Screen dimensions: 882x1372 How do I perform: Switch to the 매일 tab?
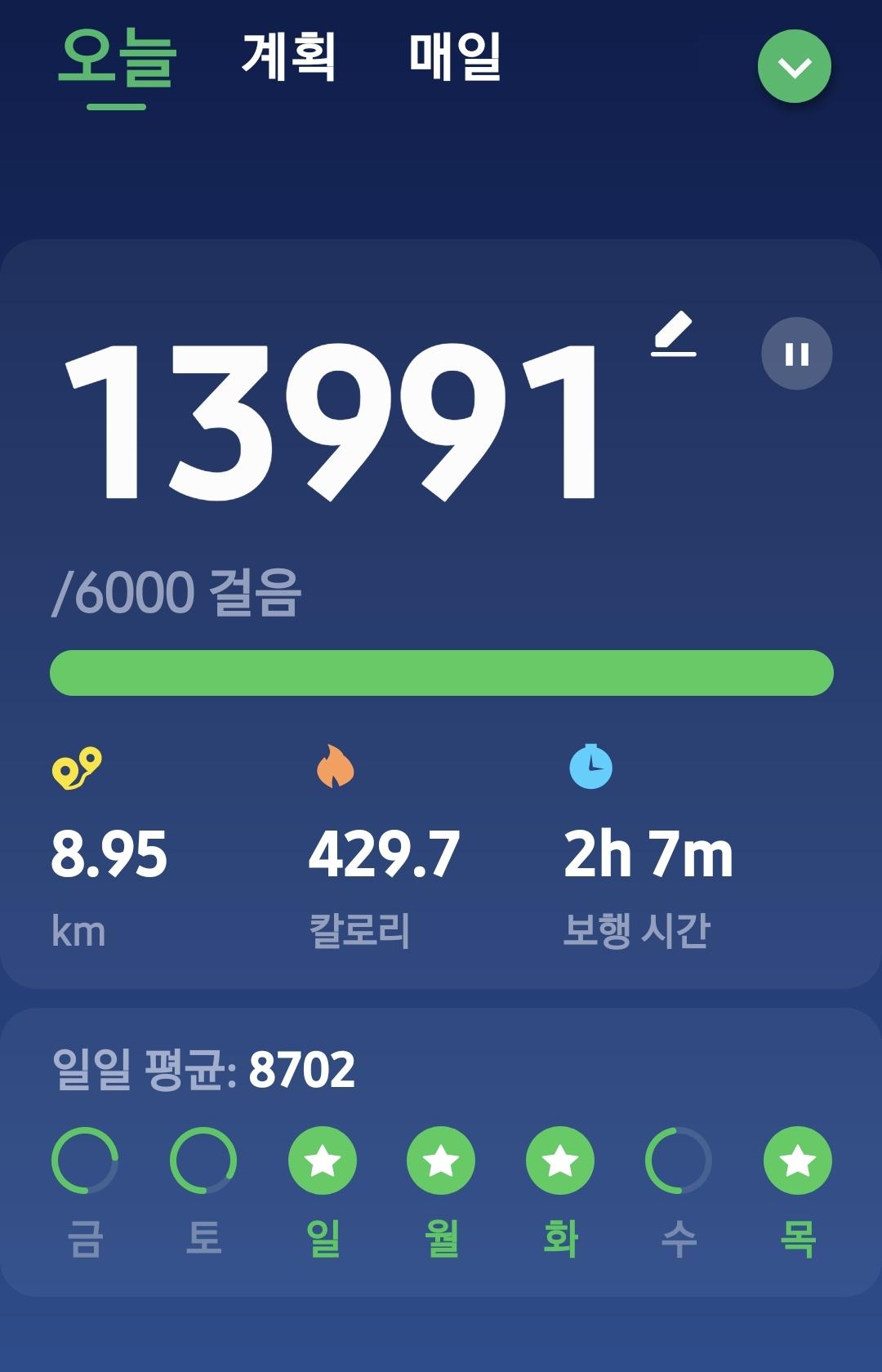coord(455,57)
